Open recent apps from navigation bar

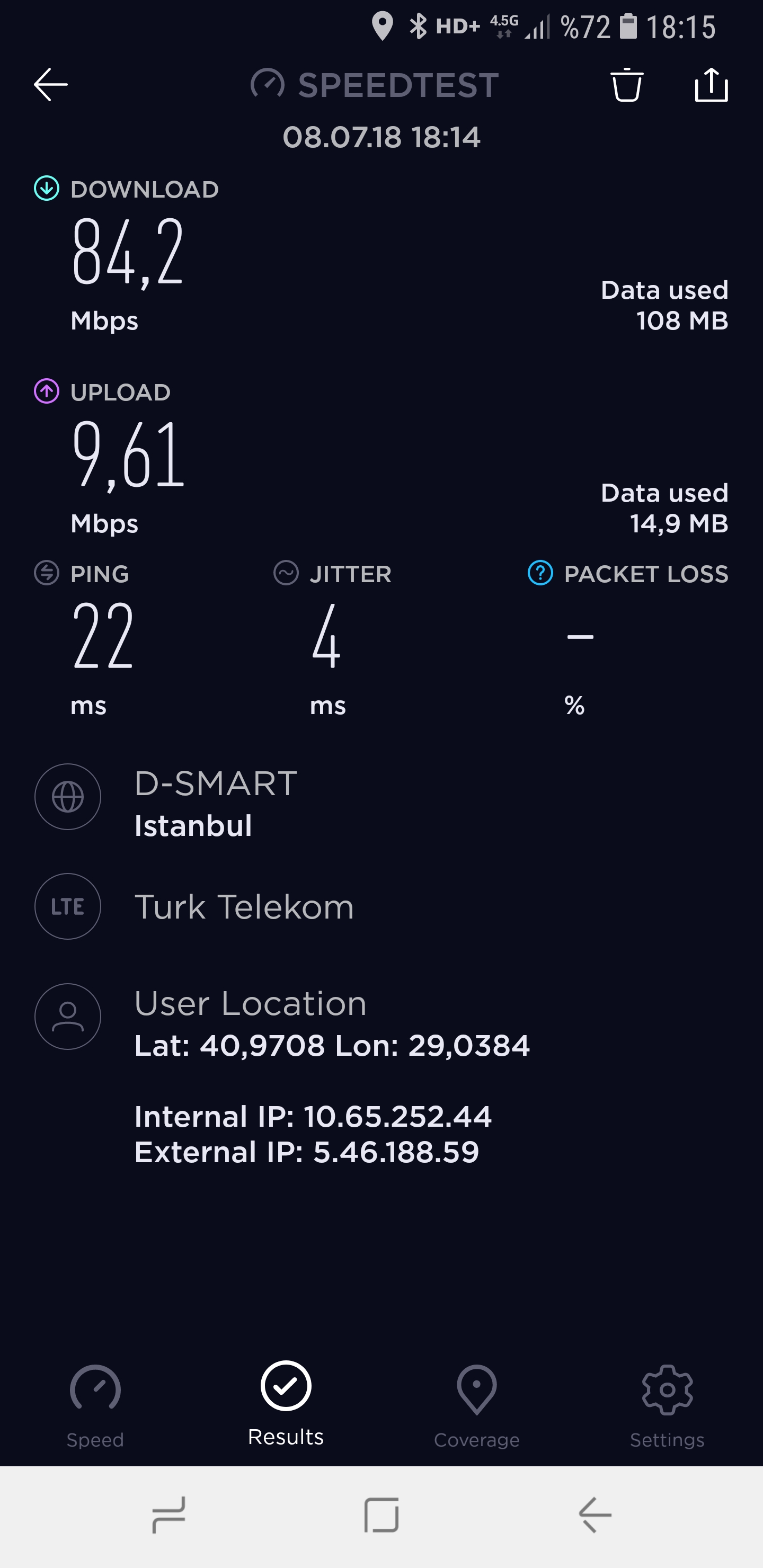pos(168,1515)
